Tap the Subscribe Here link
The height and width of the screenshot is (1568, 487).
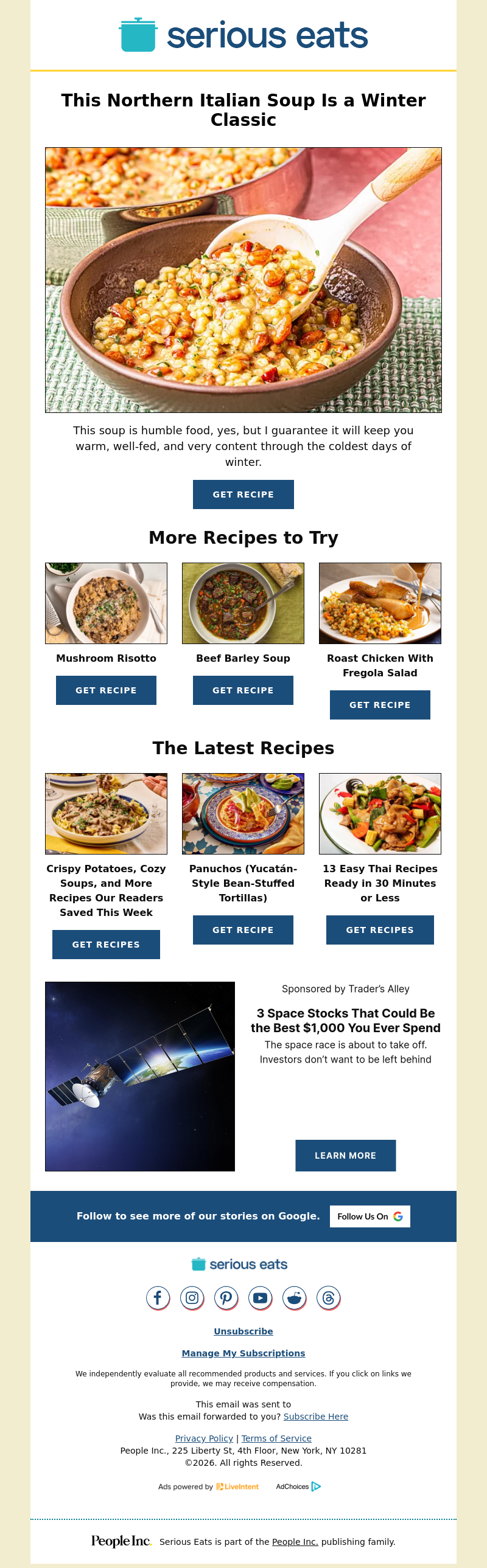(x=316, y=1417)
